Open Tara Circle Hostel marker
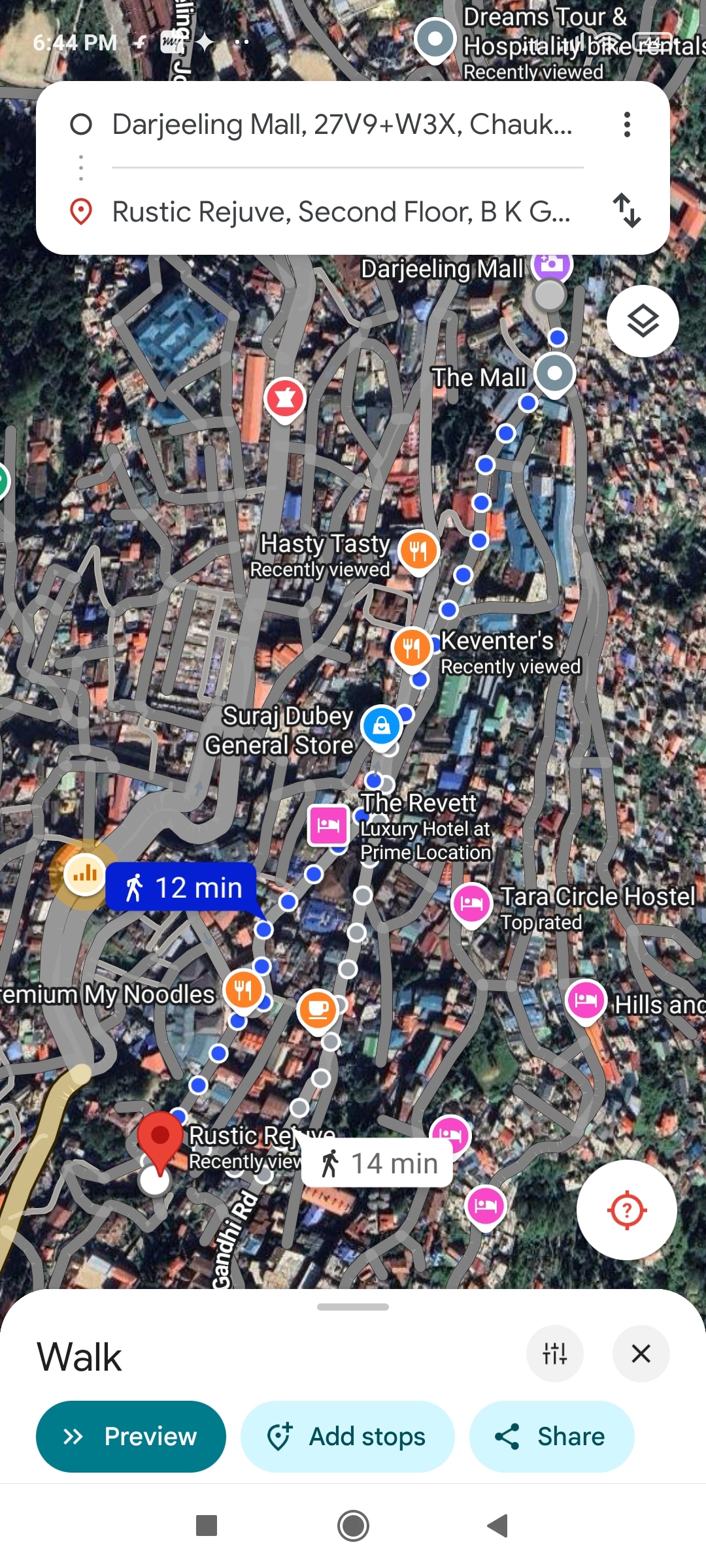This screenshot has width=706, height=1568. [471, 904]
